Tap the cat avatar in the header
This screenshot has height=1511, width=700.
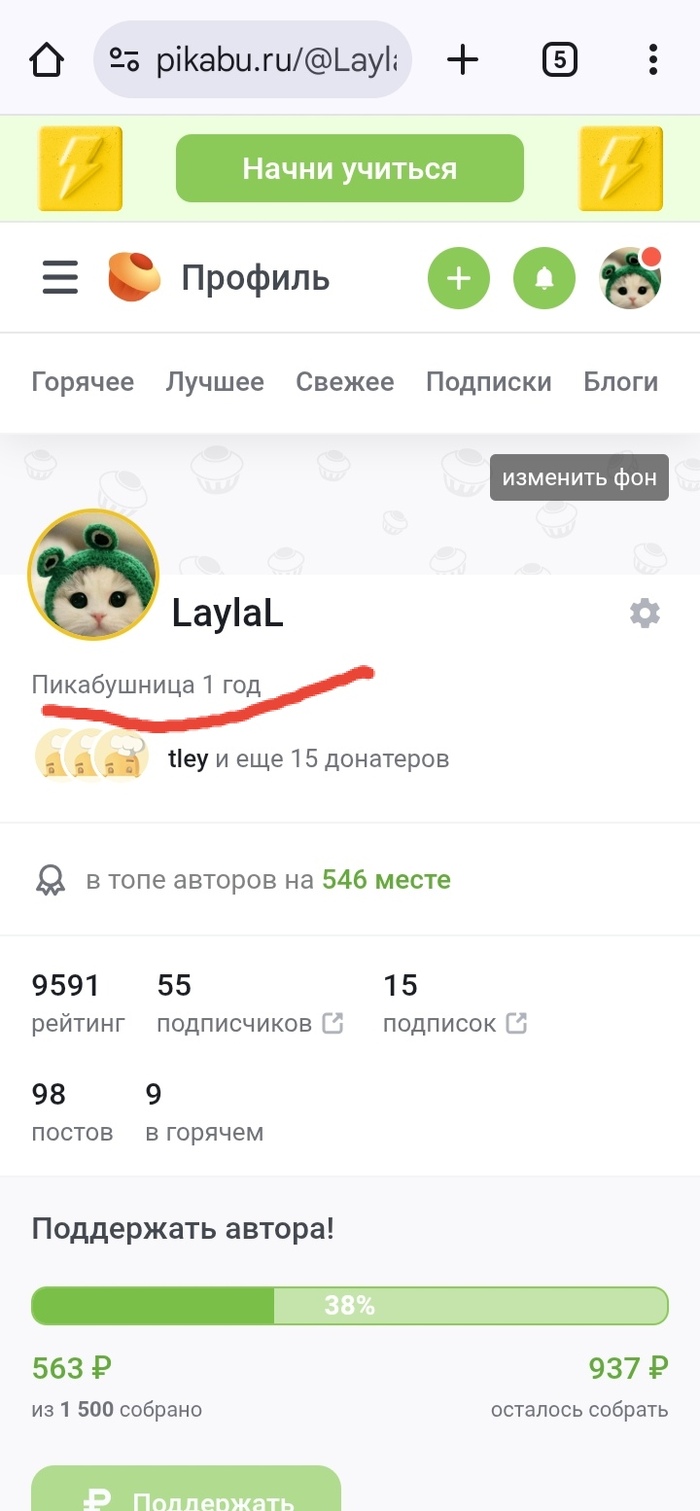point(630,277)
